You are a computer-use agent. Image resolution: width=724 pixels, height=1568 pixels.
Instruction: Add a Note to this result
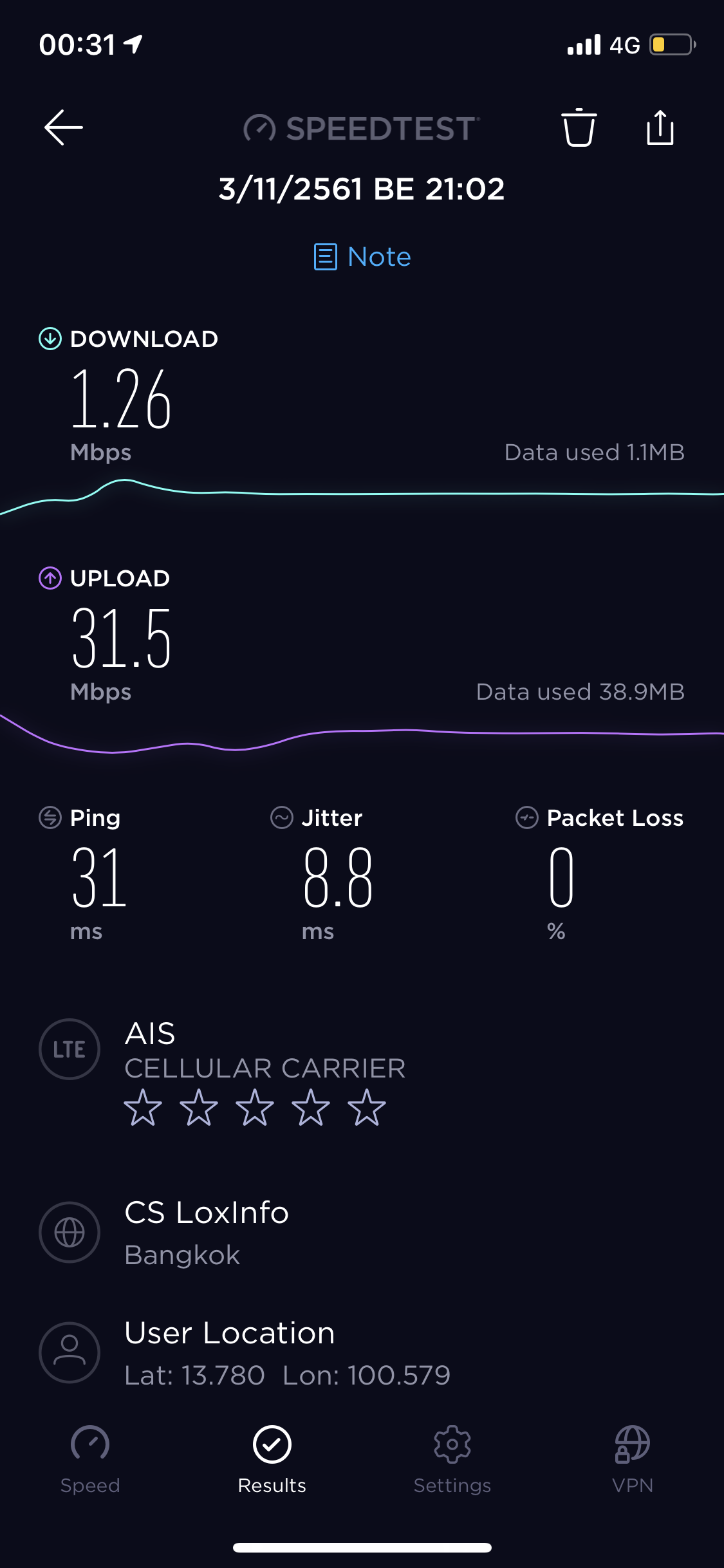362,257
